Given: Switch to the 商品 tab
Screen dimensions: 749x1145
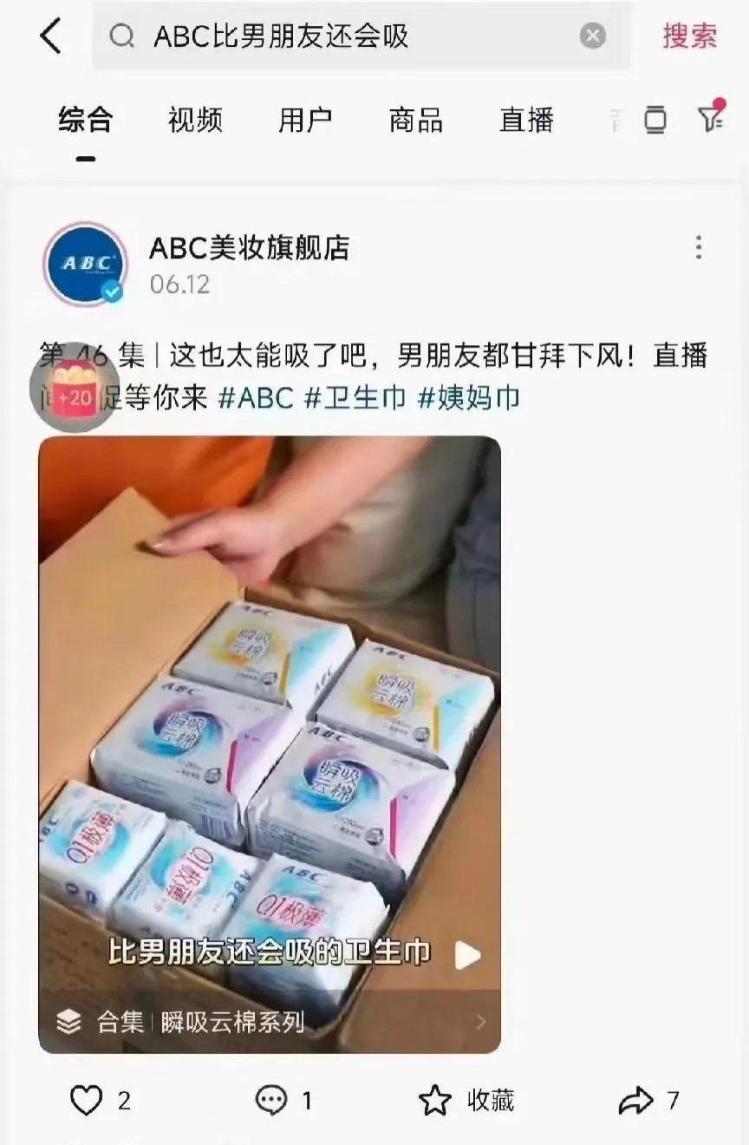Looking at the screenshot, I should tap(416, 121).
